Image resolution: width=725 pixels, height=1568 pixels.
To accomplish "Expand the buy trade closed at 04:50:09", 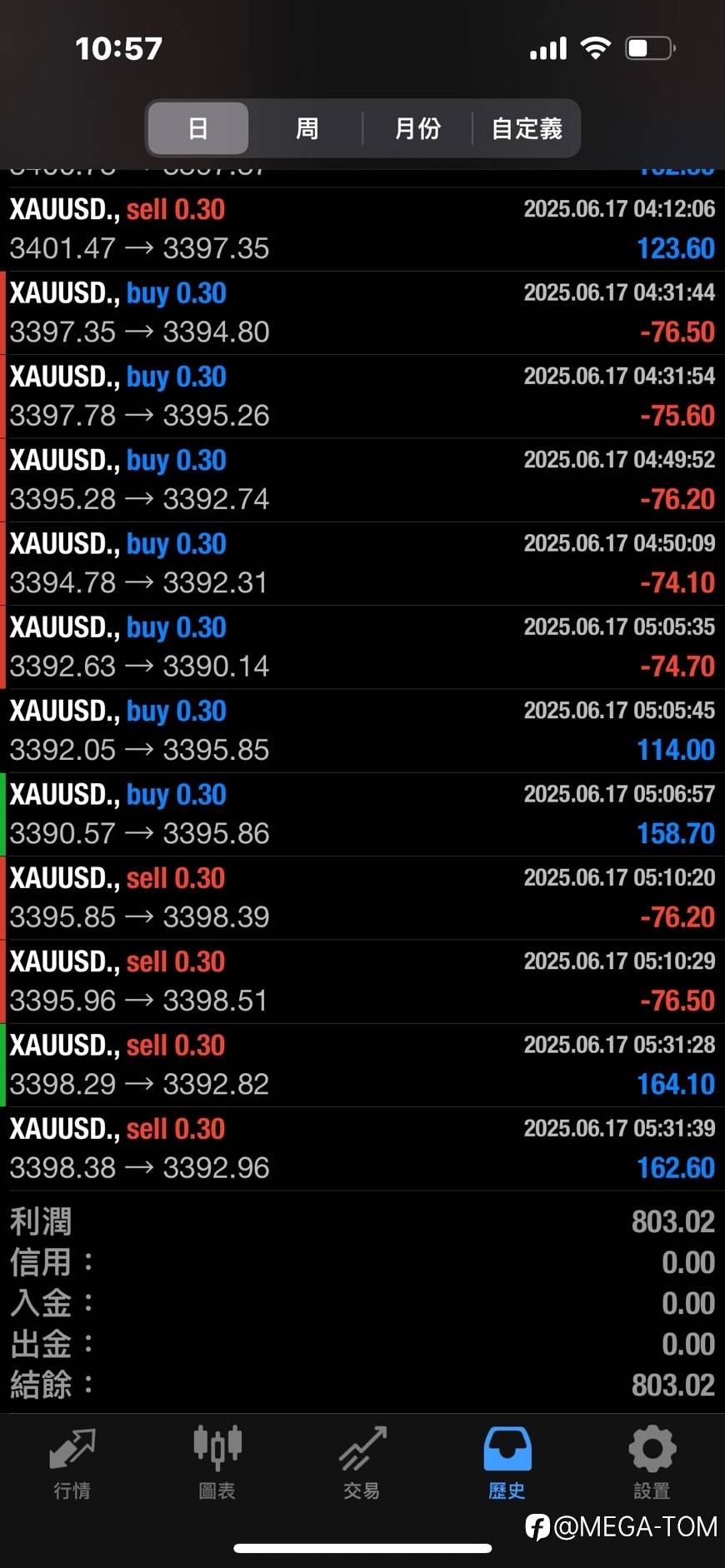I will coord(362,564).
